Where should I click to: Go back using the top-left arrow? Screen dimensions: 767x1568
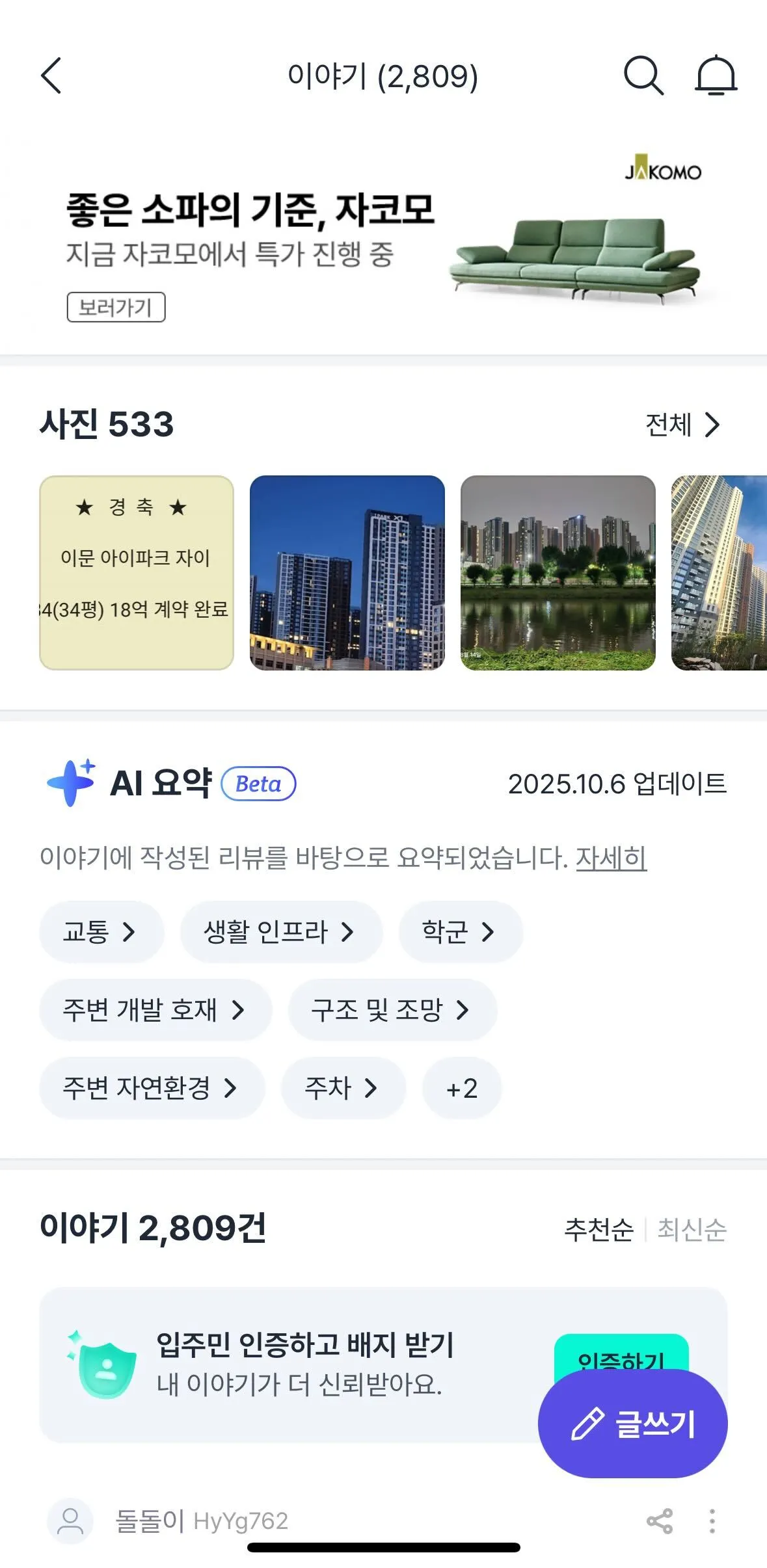(x=51, y=75)
